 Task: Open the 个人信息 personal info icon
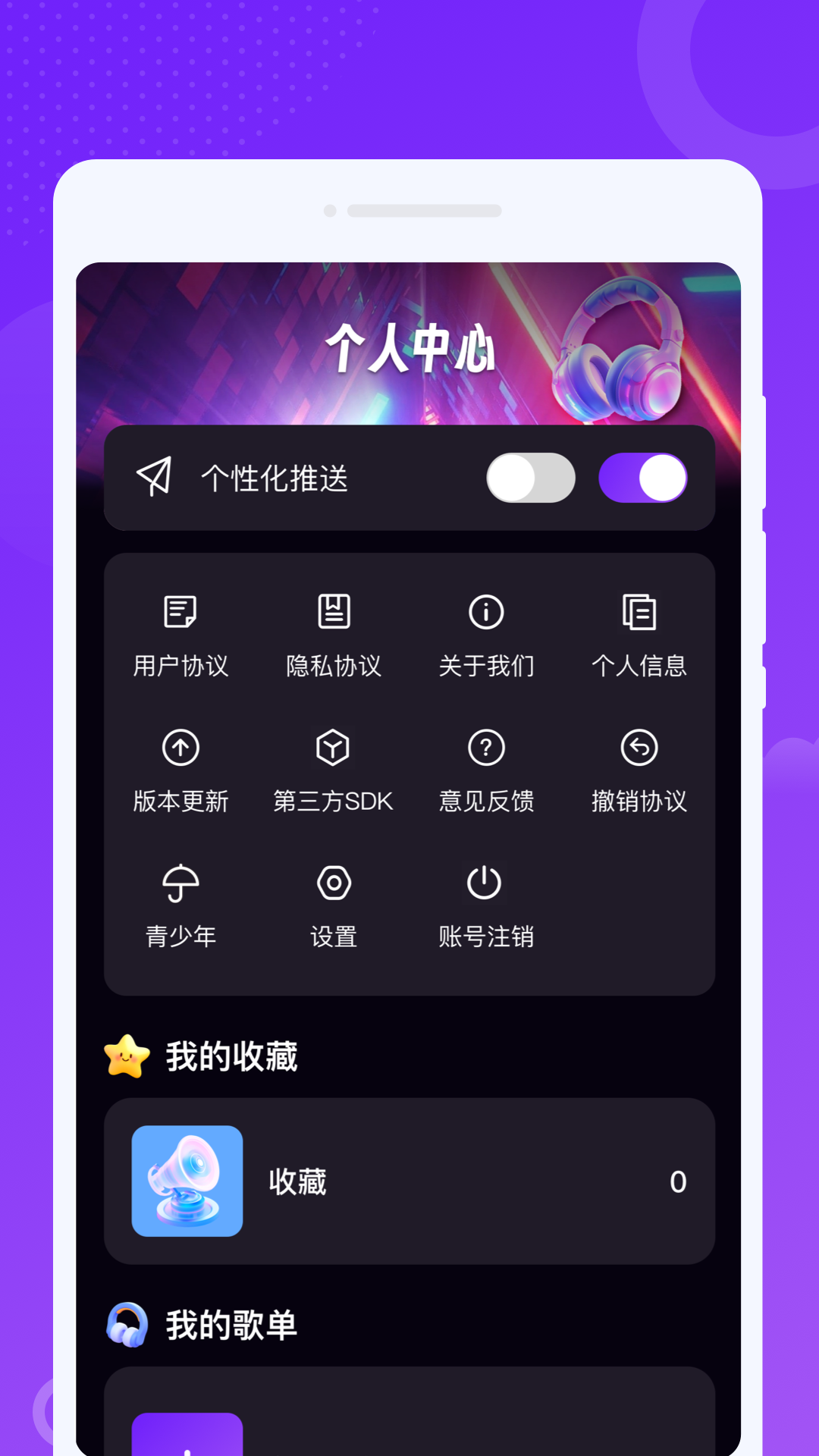point(639,613)
